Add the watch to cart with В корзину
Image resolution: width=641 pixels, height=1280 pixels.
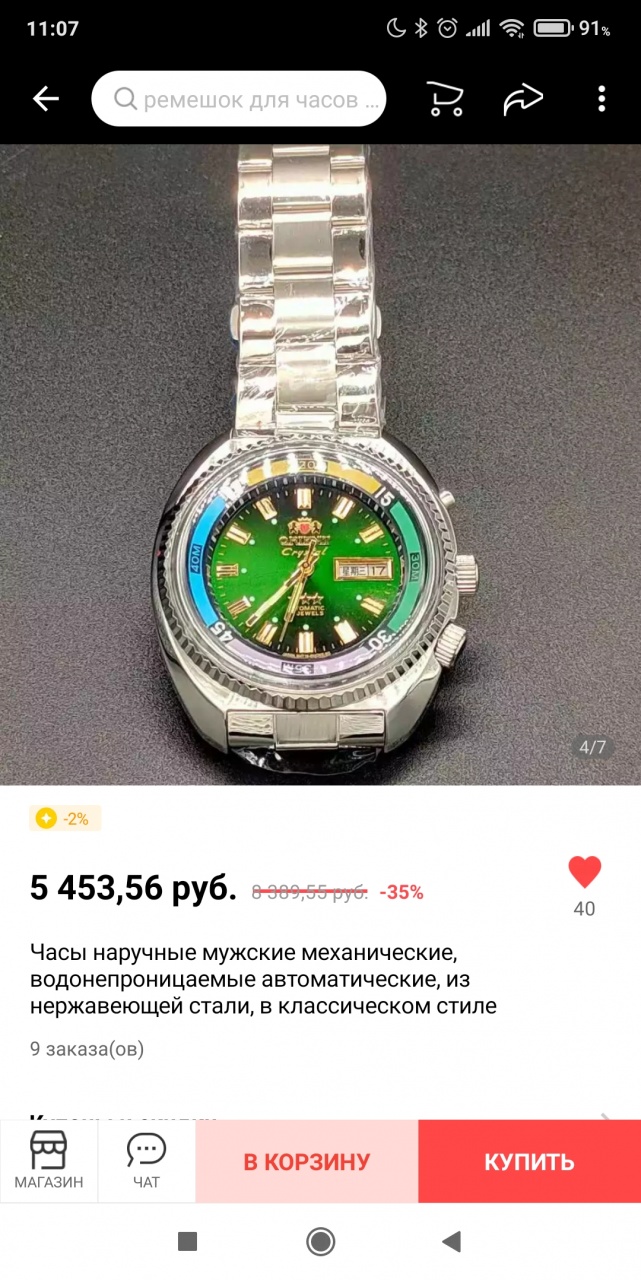(x=307, y=1162)
